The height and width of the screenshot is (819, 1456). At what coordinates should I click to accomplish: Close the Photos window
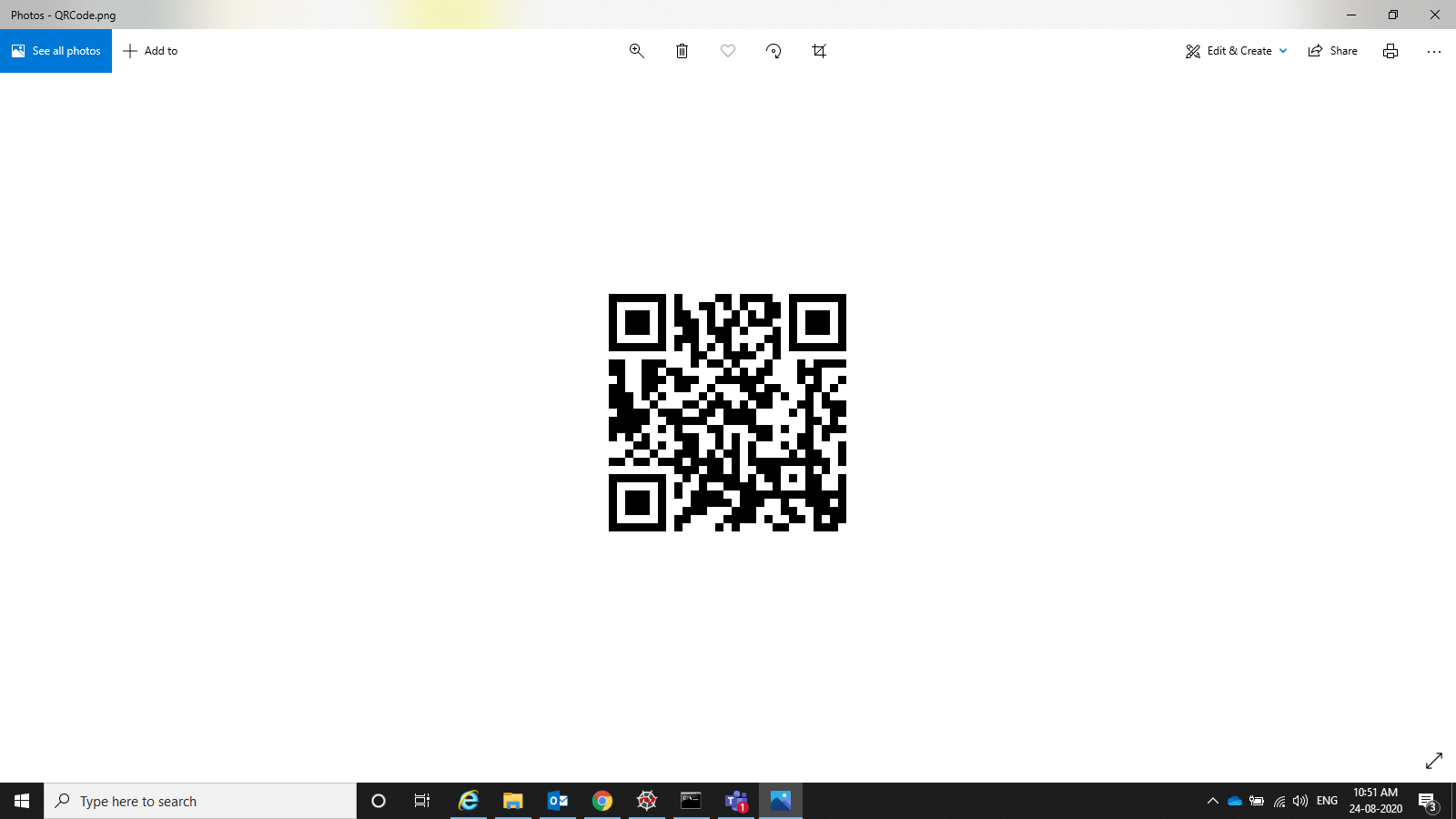pos(1435,15)
